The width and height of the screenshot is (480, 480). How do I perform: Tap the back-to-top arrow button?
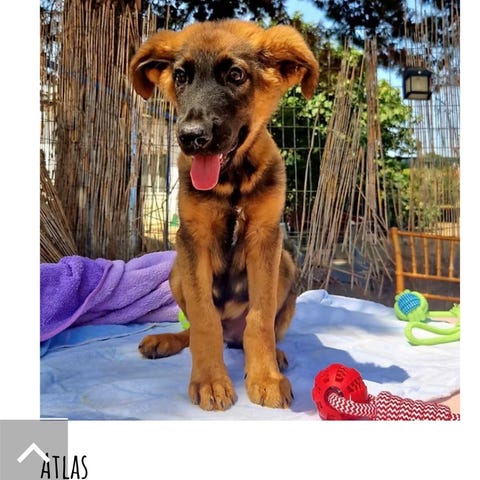34,450
